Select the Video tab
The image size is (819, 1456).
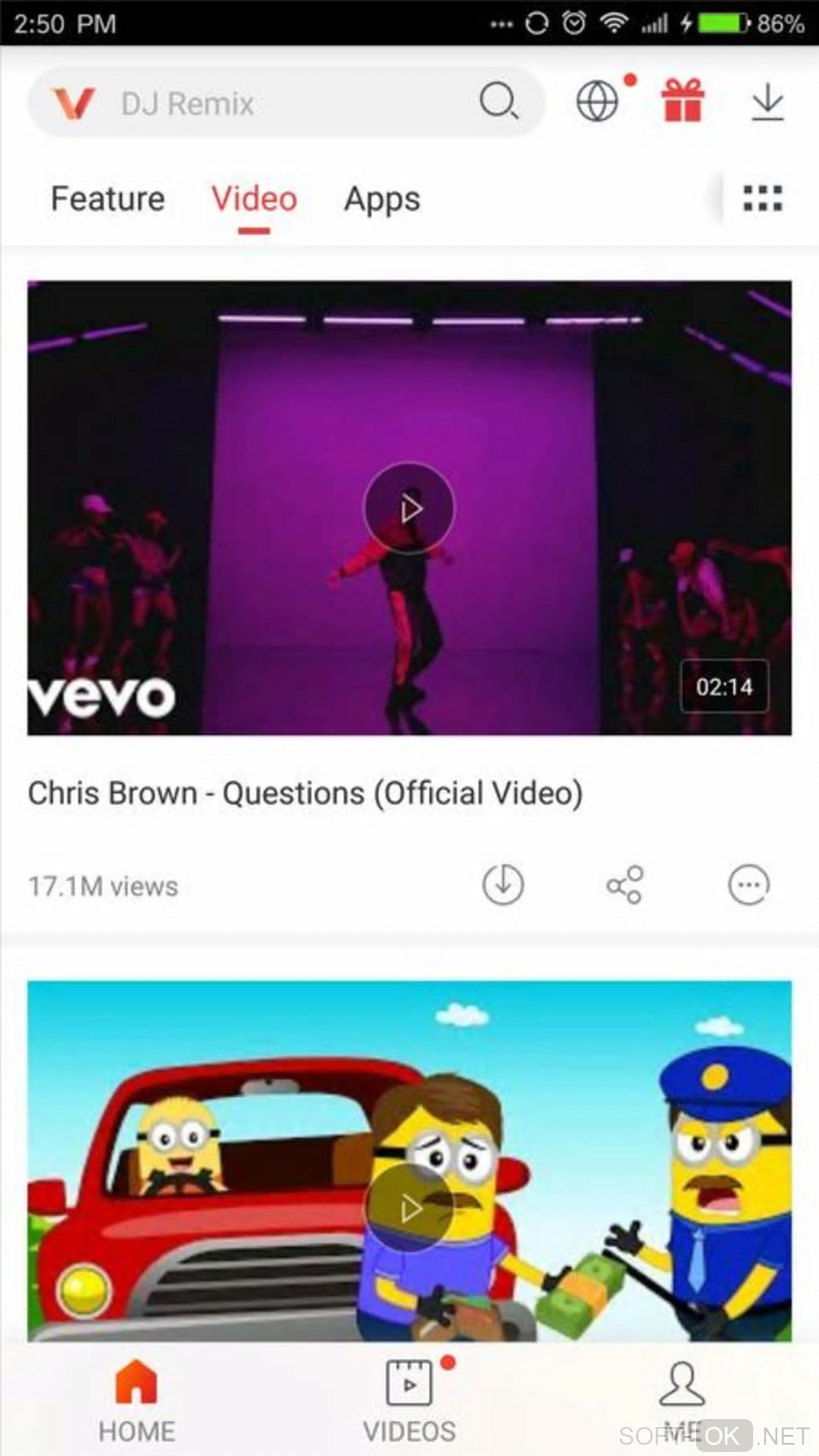(254, 199)
